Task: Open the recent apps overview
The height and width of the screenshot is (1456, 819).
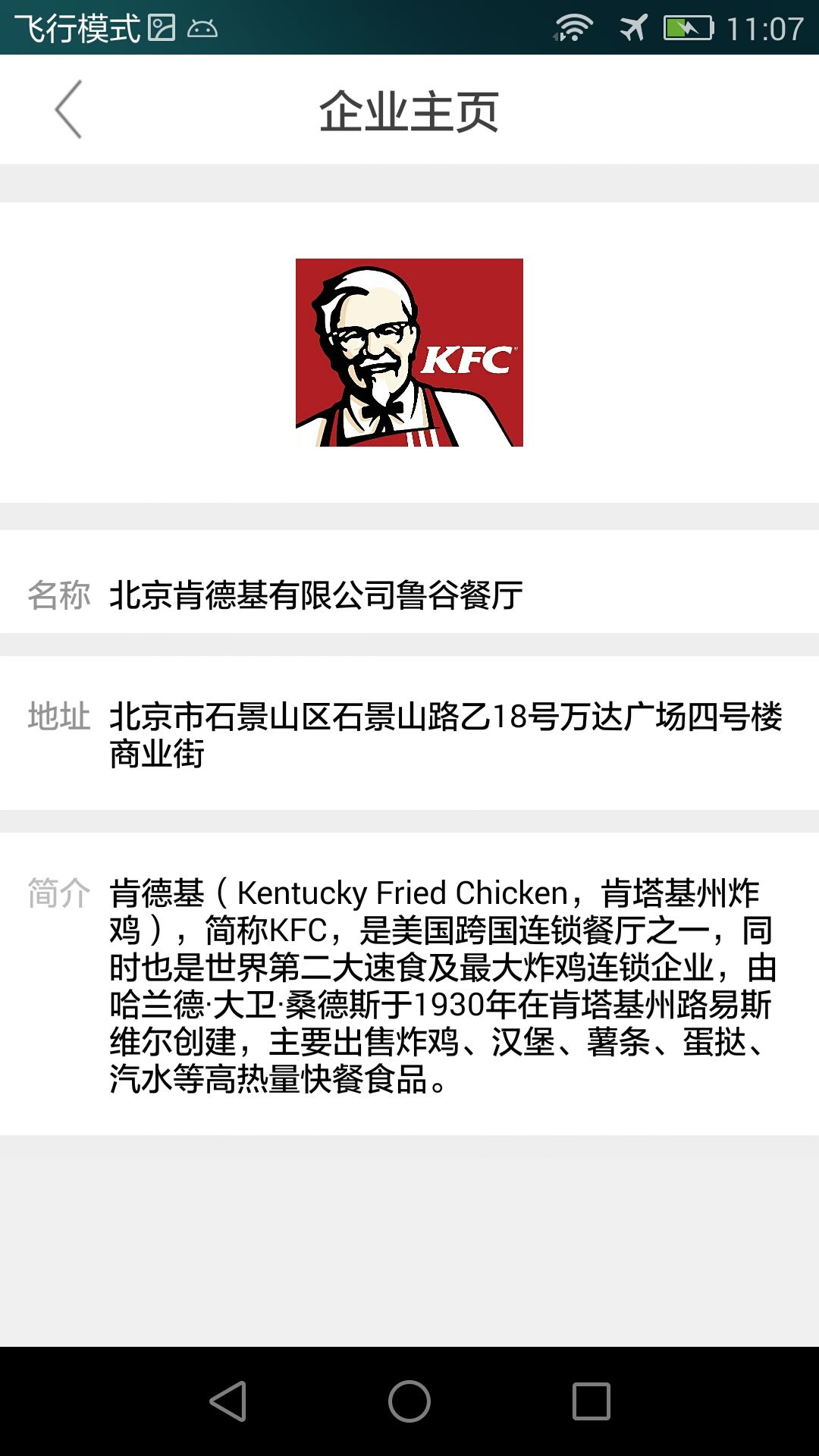Action: pyautogui.click(x=591, y=1401)
